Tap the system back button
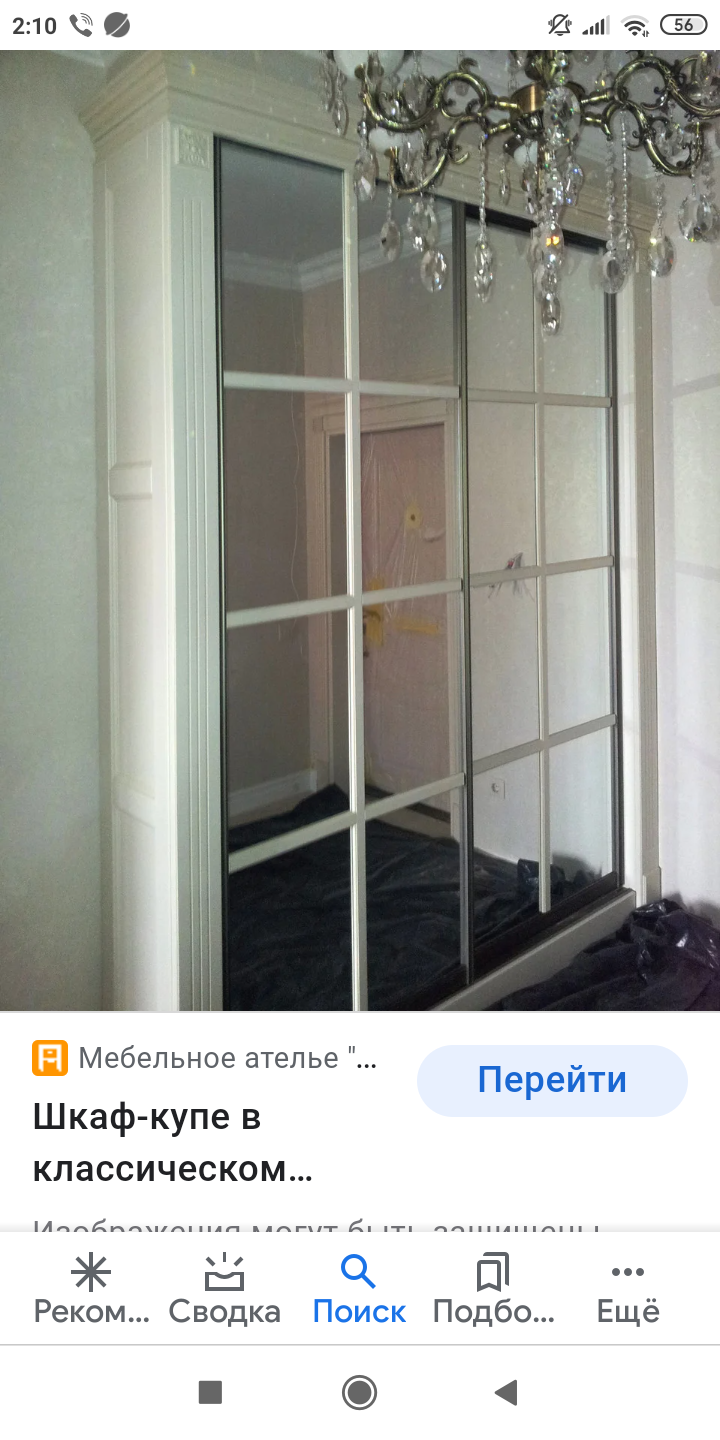Screen dimensions: 720x1440 507,1392
